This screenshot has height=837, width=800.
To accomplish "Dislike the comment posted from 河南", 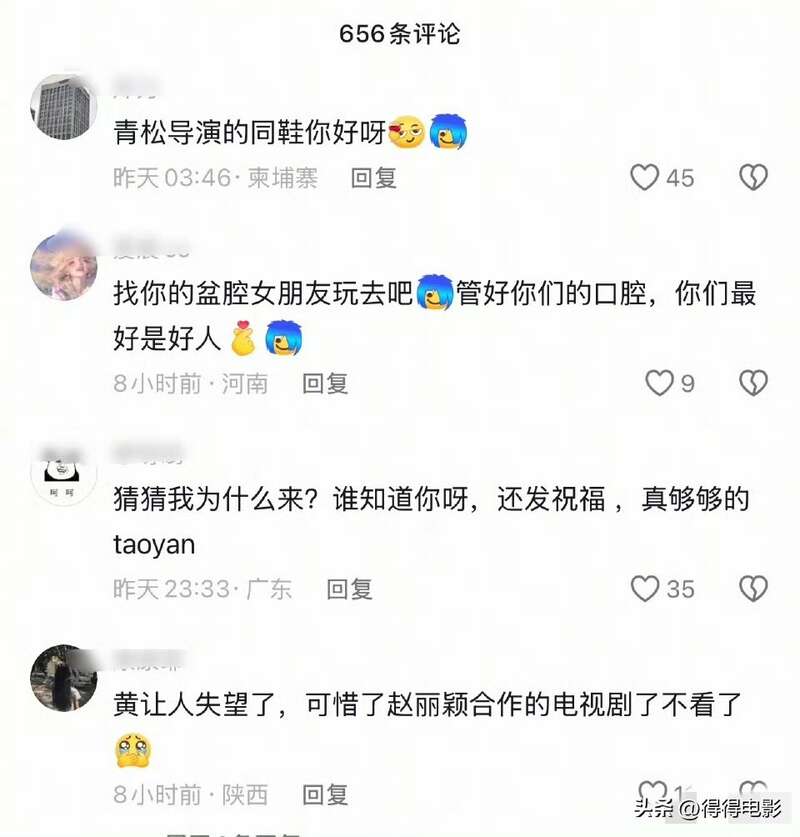I will (x=753, y=383).
